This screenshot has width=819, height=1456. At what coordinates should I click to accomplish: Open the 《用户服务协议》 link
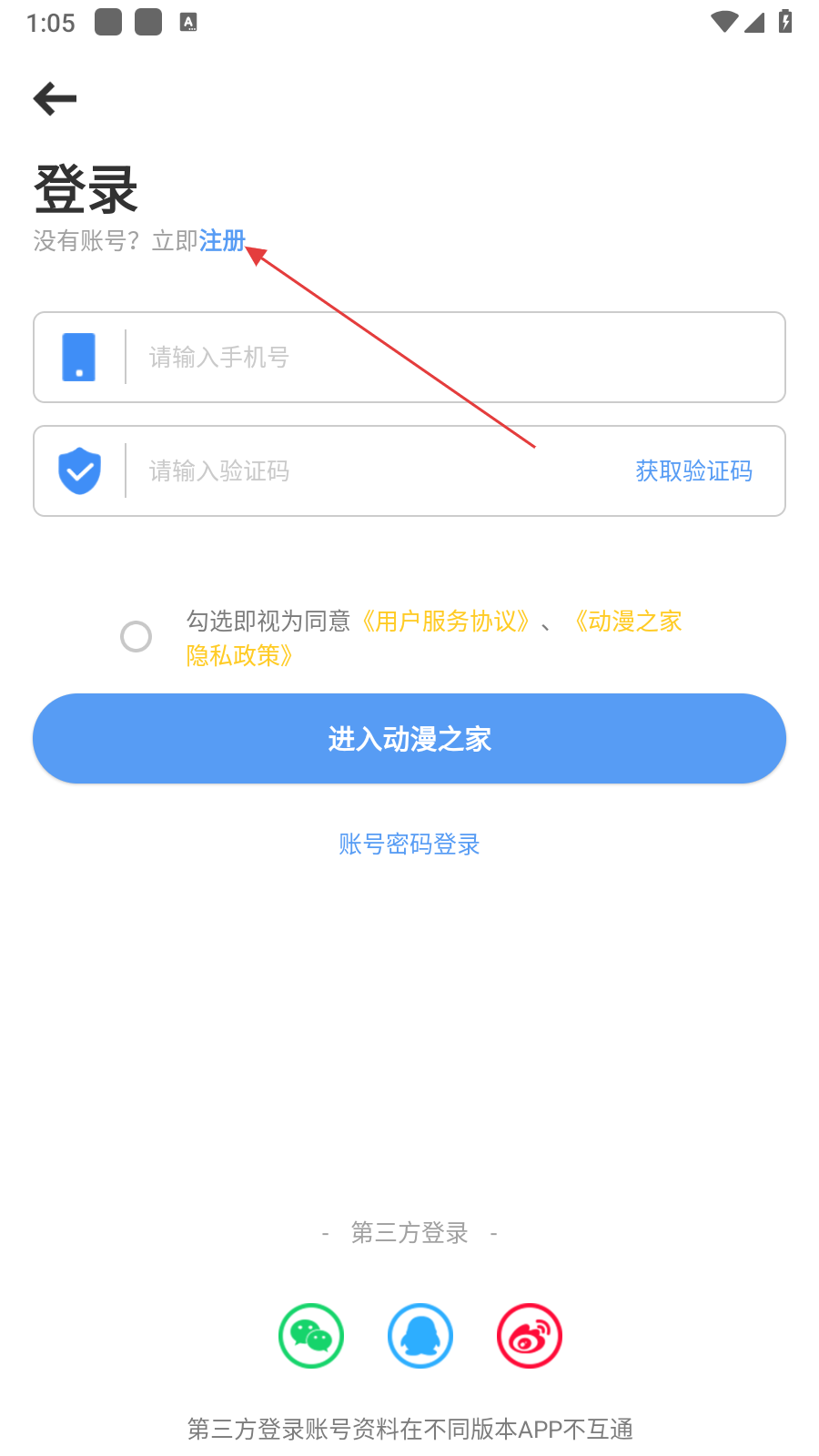coord(444,622)
